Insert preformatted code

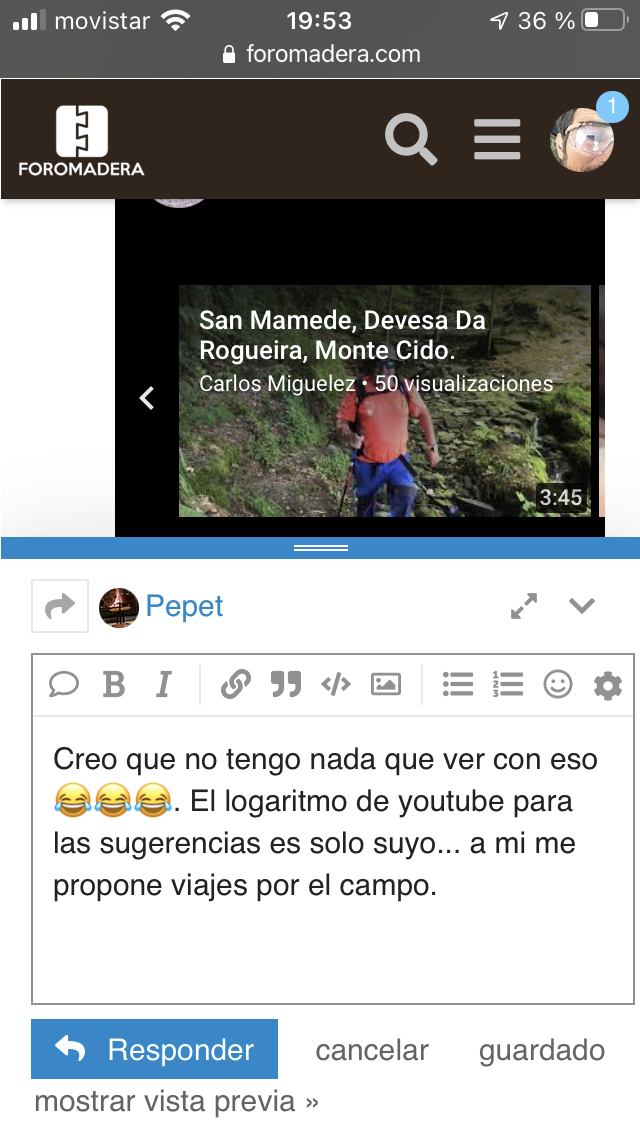336,684
